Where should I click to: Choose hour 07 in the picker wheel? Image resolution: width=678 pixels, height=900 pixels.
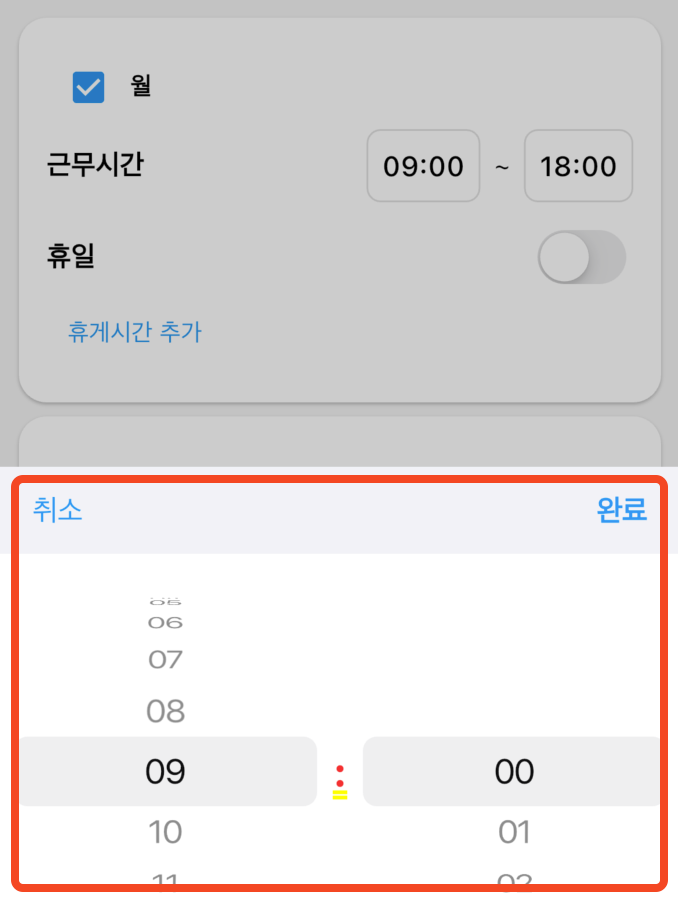[x=165, y=659]
